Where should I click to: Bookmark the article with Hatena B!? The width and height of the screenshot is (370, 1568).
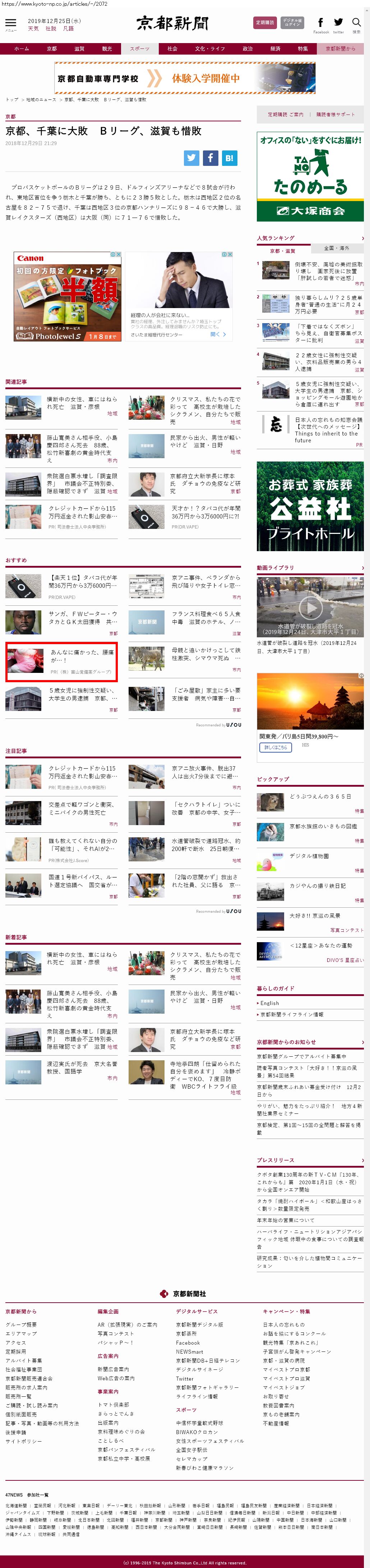tap(229, 158)
